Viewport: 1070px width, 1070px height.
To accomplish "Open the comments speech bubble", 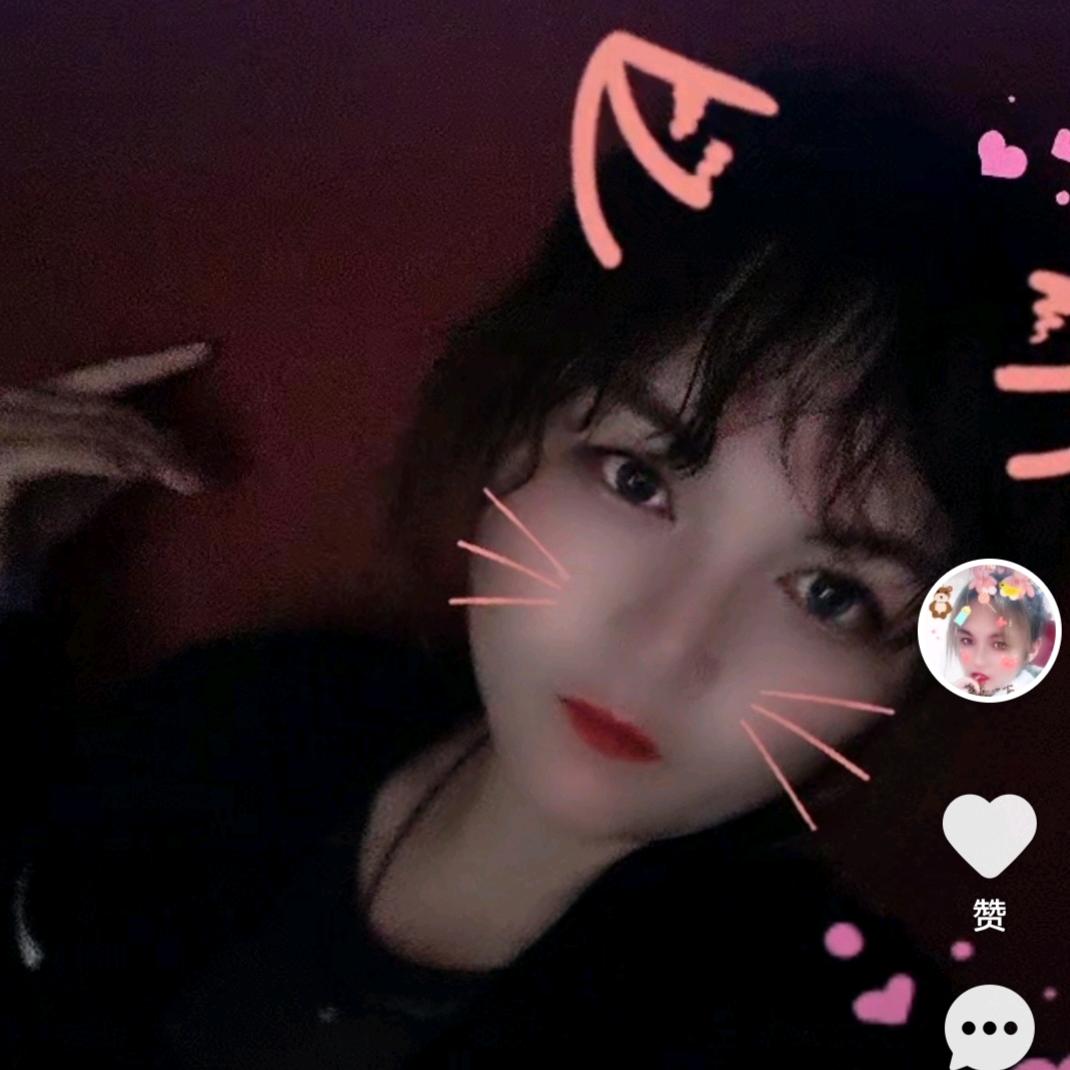I will [x=990, y=1027].
